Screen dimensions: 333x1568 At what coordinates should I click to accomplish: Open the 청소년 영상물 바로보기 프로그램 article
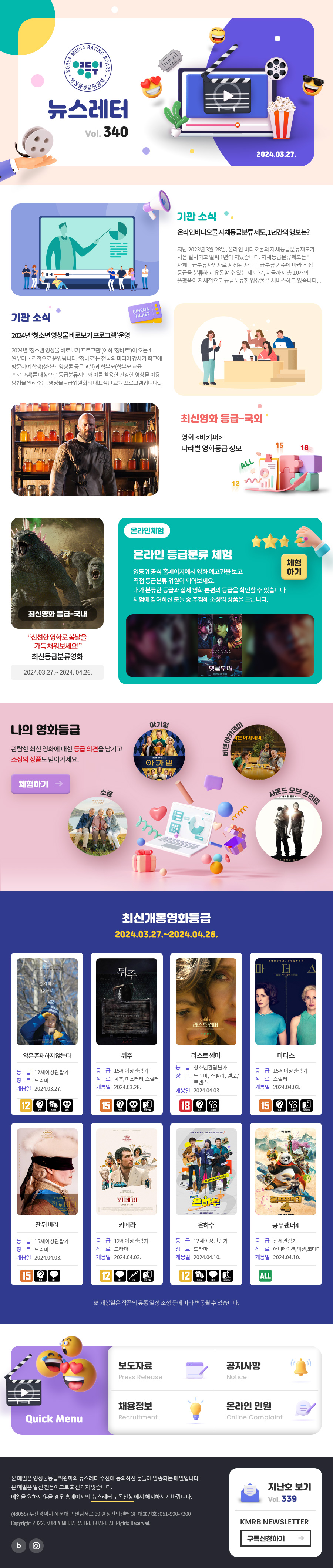click(71, 335)
